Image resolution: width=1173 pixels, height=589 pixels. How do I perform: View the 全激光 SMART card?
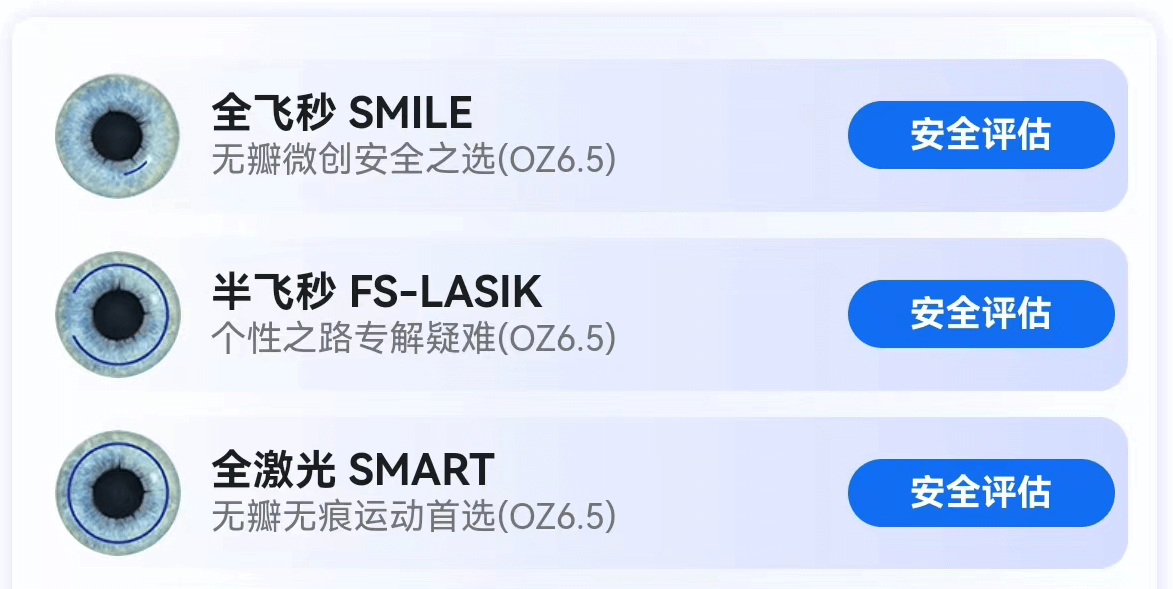(x=413, y=493)
